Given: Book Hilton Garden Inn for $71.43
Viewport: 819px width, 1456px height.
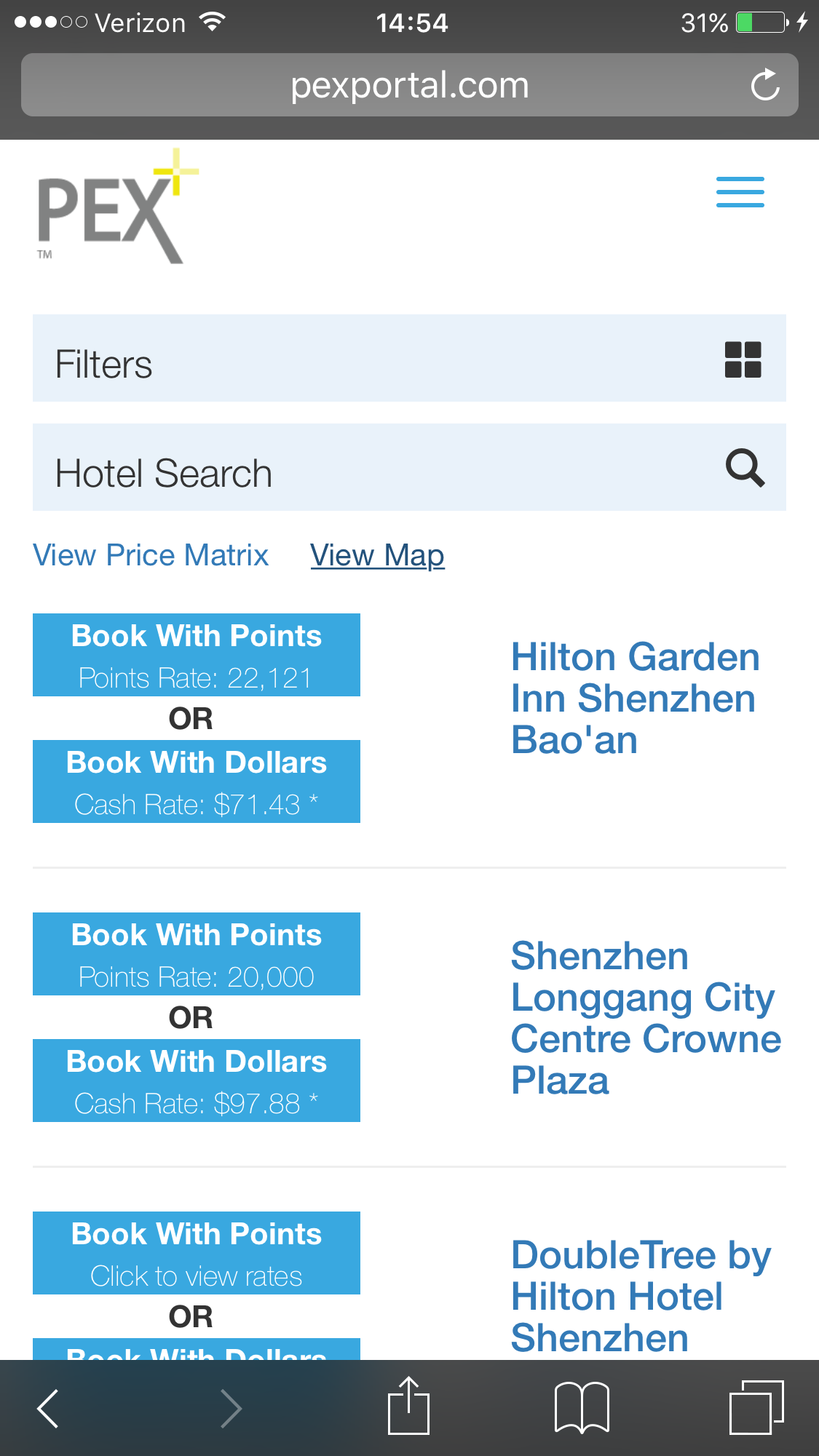Looking at the screenshot, I should pos(196,781).
